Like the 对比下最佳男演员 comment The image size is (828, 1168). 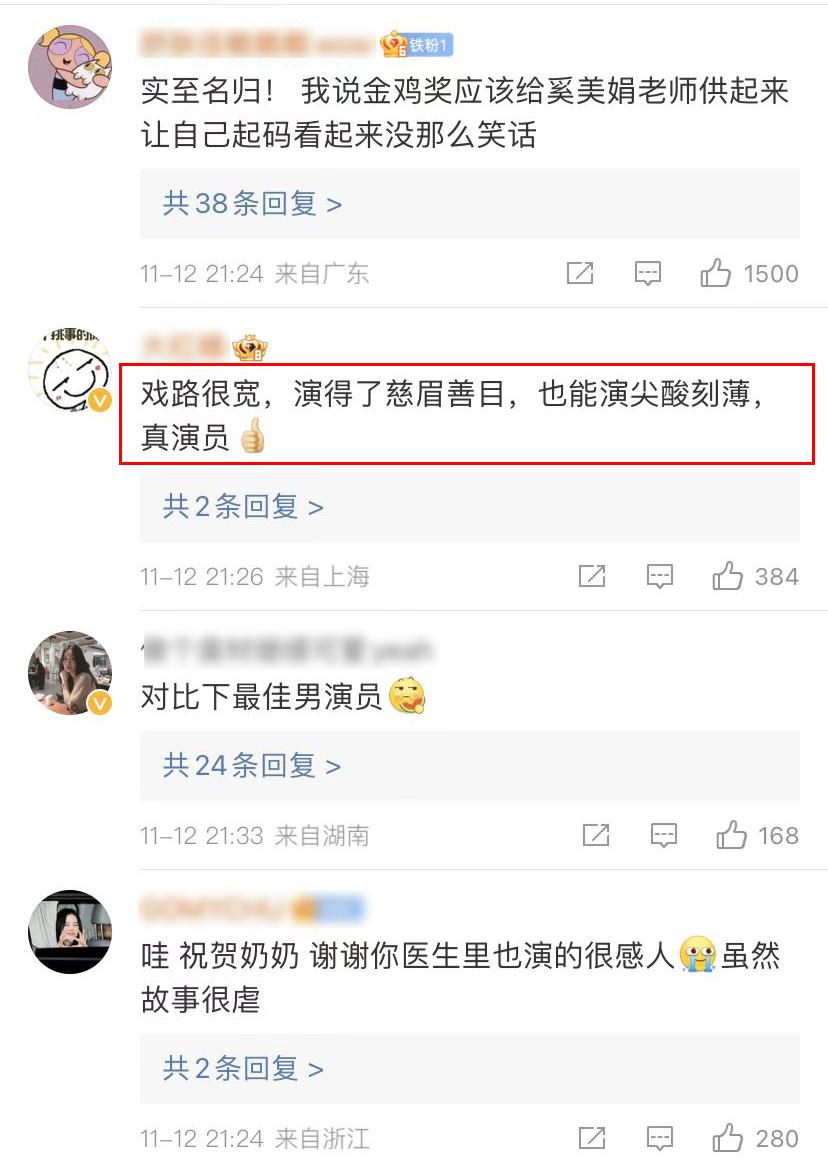731,835
